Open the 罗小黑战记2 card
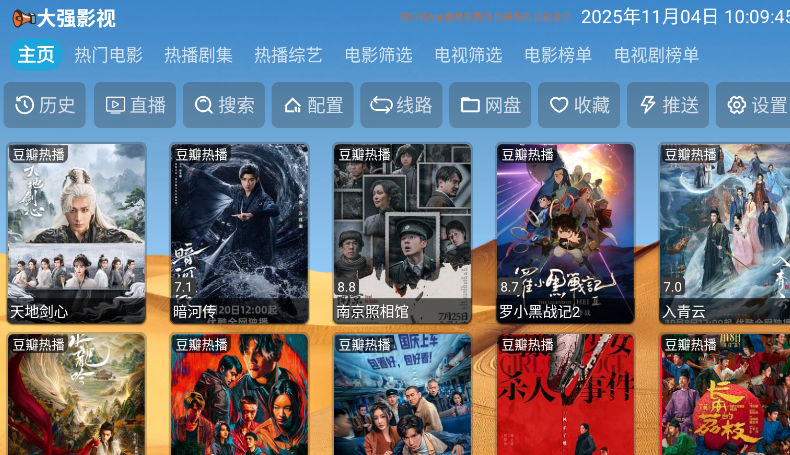 565,232
